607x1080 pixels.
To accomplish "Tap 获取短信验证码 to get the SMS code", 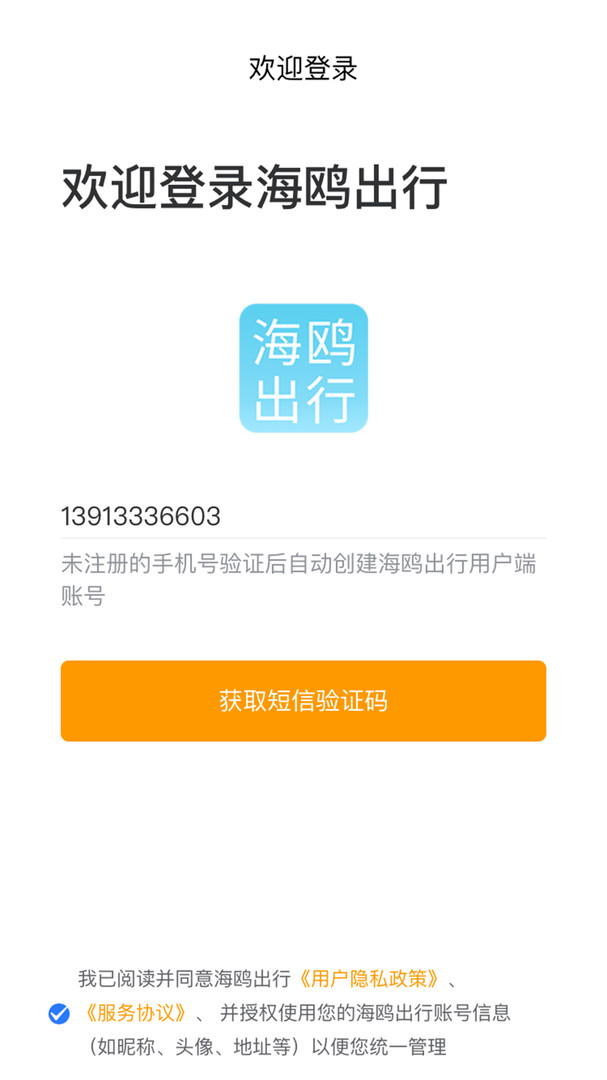I will click(303, 700).
